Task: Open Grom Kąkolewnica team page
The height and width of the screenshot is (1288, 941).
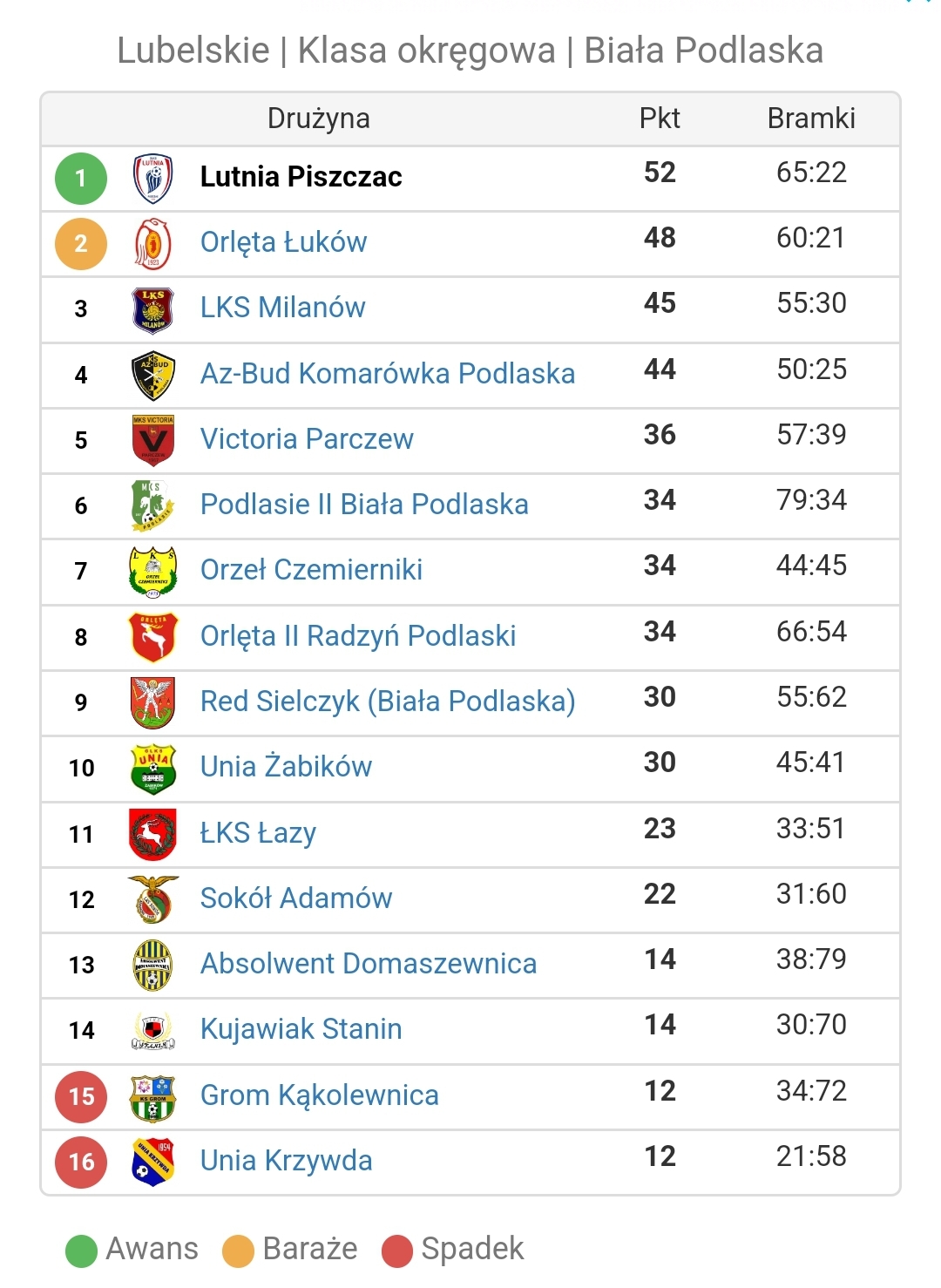Action: pos(319,1095)
